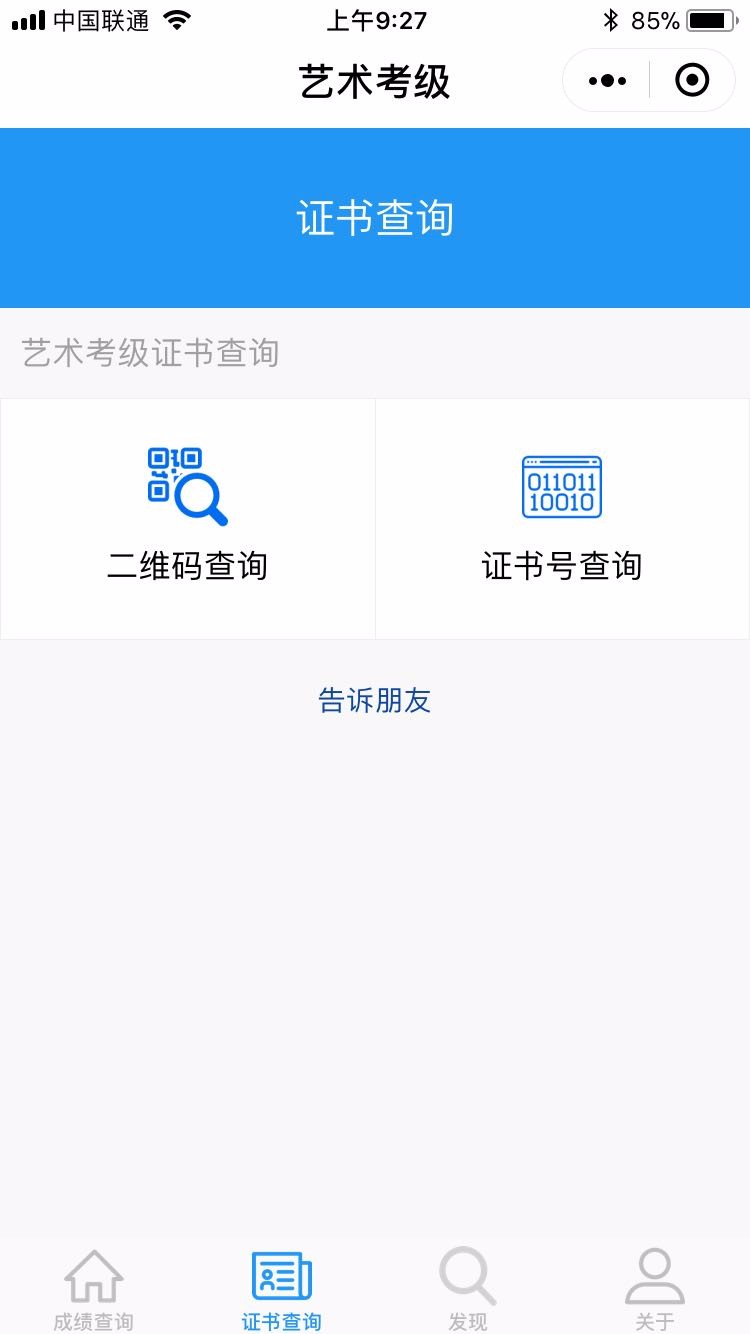Select the 证书查询 tab
The height and width of the screenshot is (1334, 750).
tap(281, 1289)
